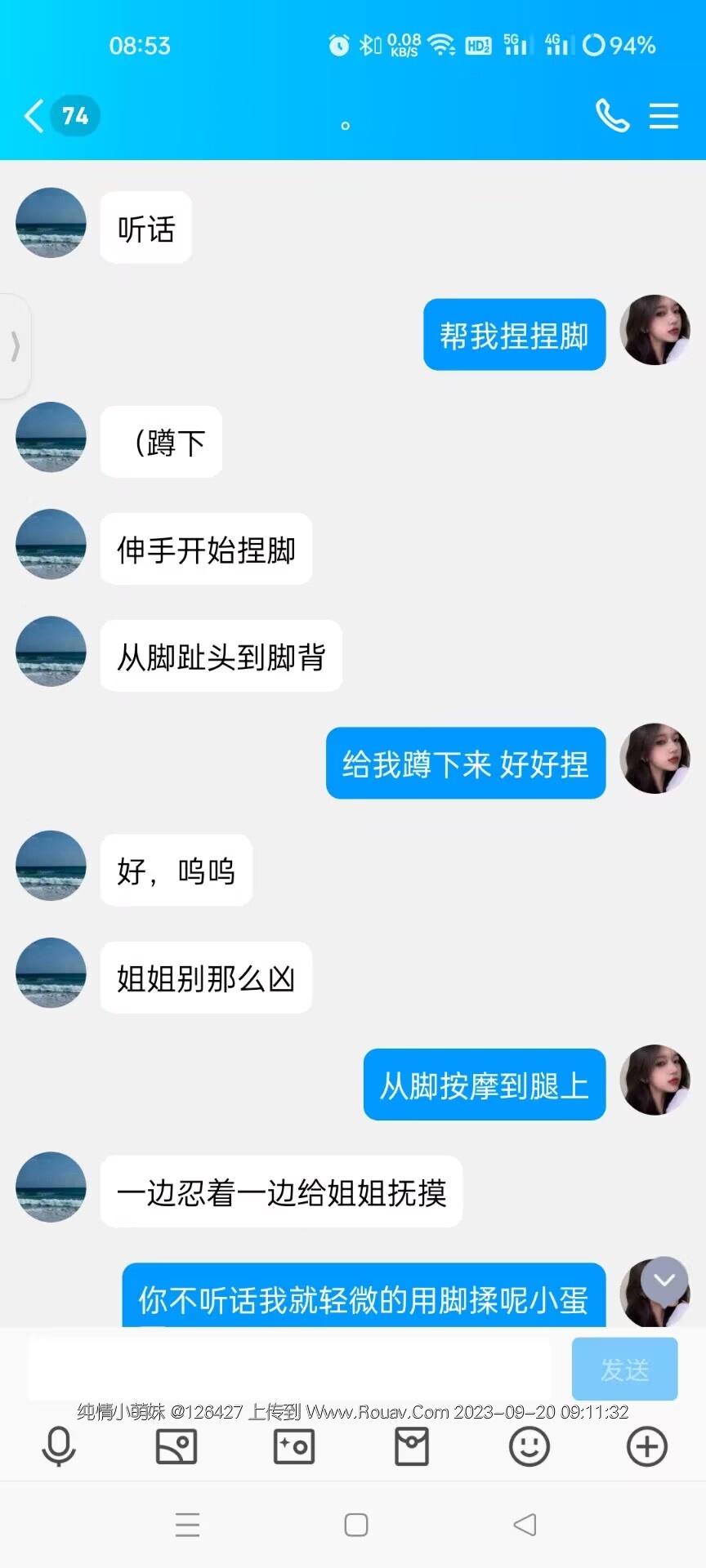Launch the camera to take a photo
Viewport: 706px width, 1568px height.
point(294,1446)
